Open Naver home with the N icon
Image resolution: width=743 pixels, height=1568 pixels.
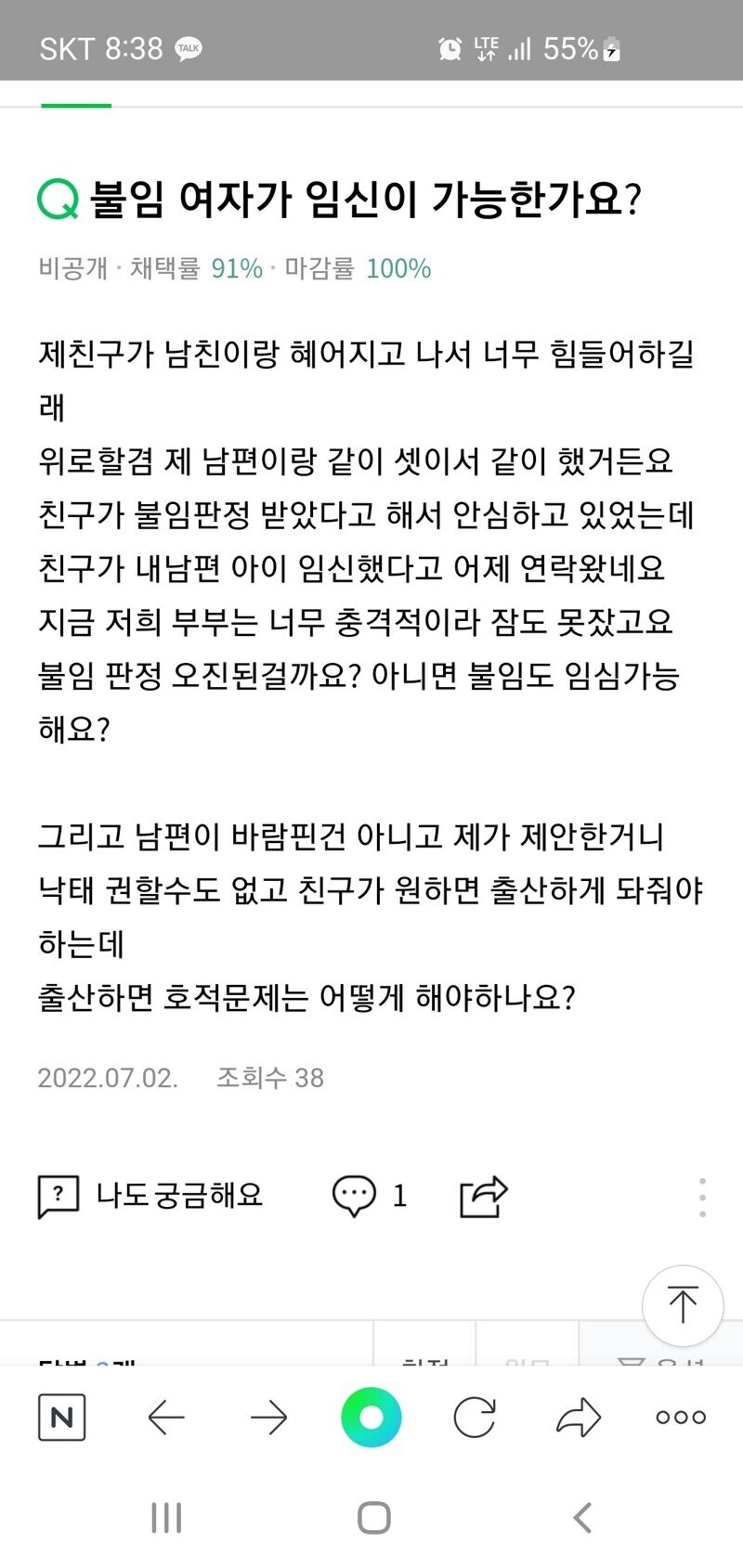click(61, 1418)
